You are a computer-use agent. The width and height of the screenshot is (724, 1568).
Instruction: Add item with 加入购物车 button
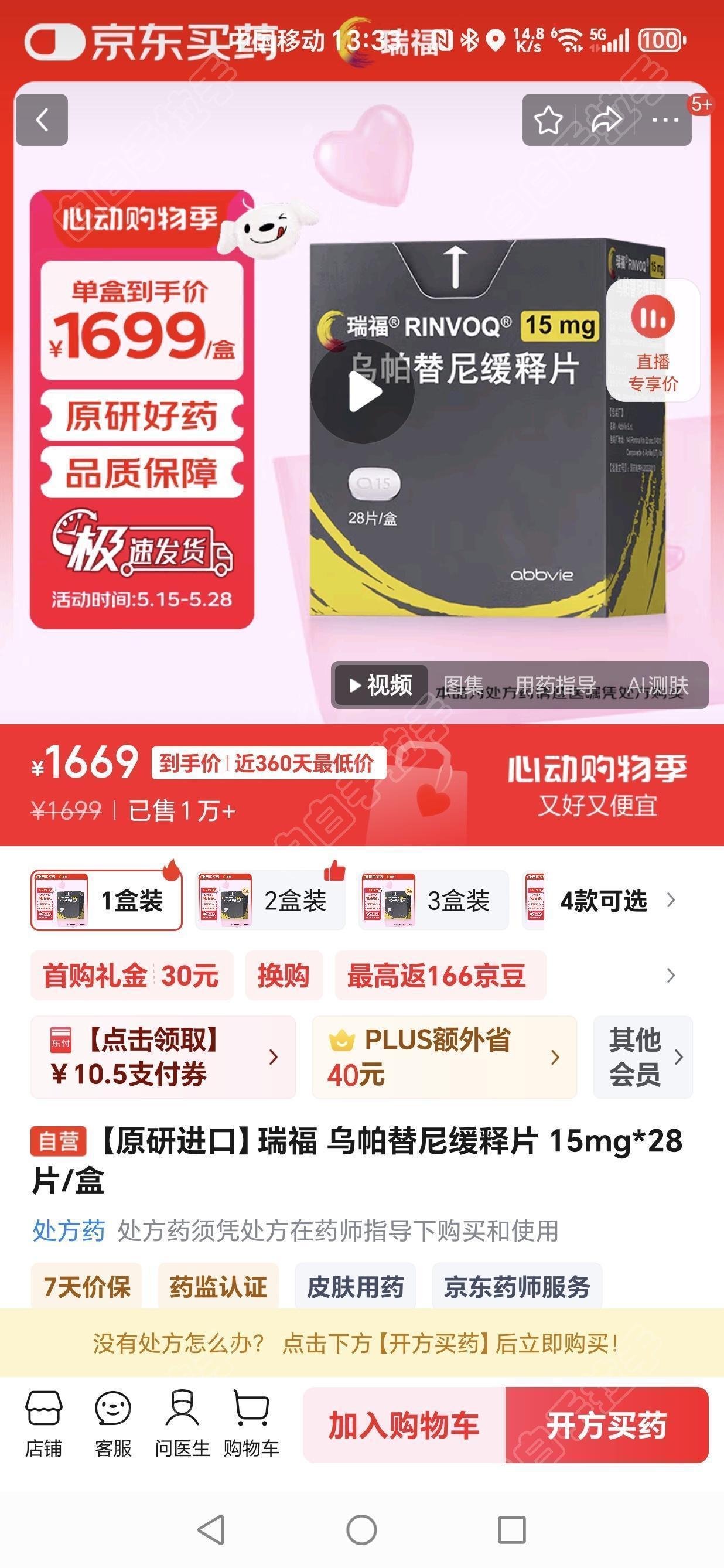click(x=404, y=1425)
